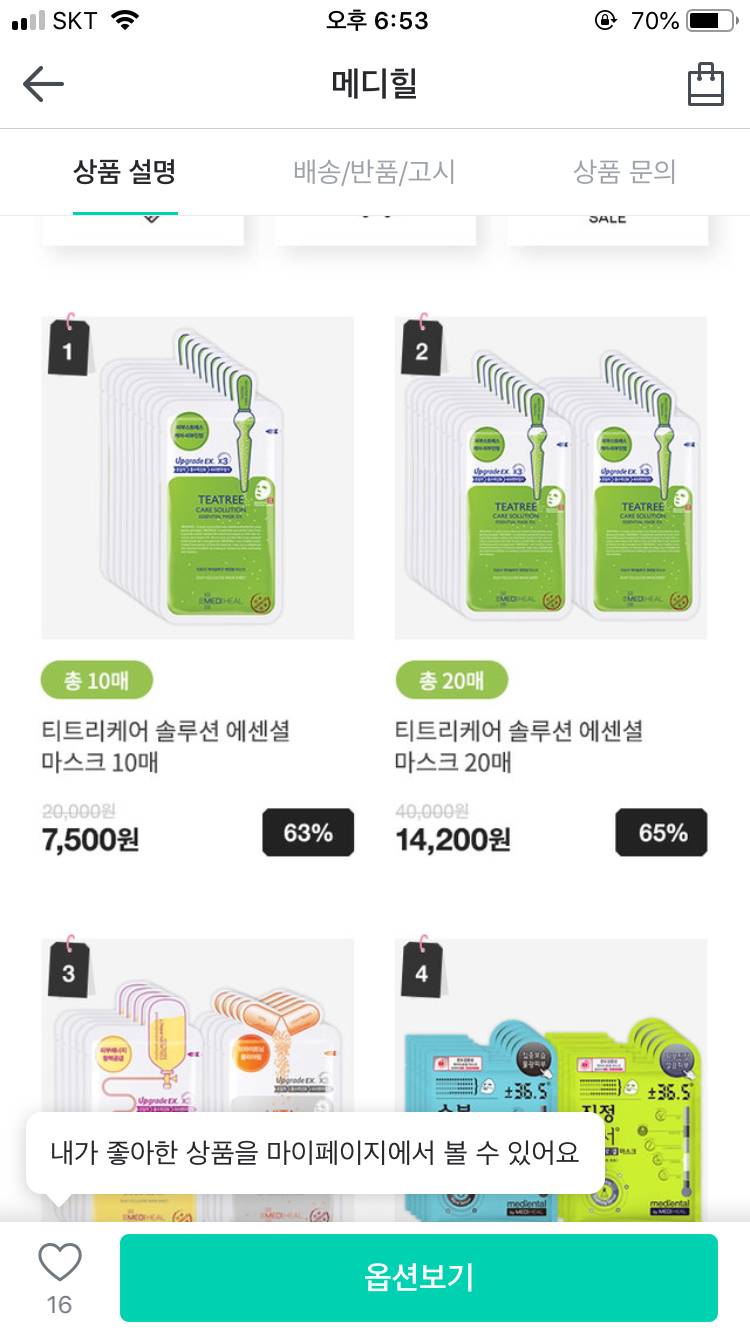Tap the back arrow to return
The image size is (750, 1334).
pos(42,84)
